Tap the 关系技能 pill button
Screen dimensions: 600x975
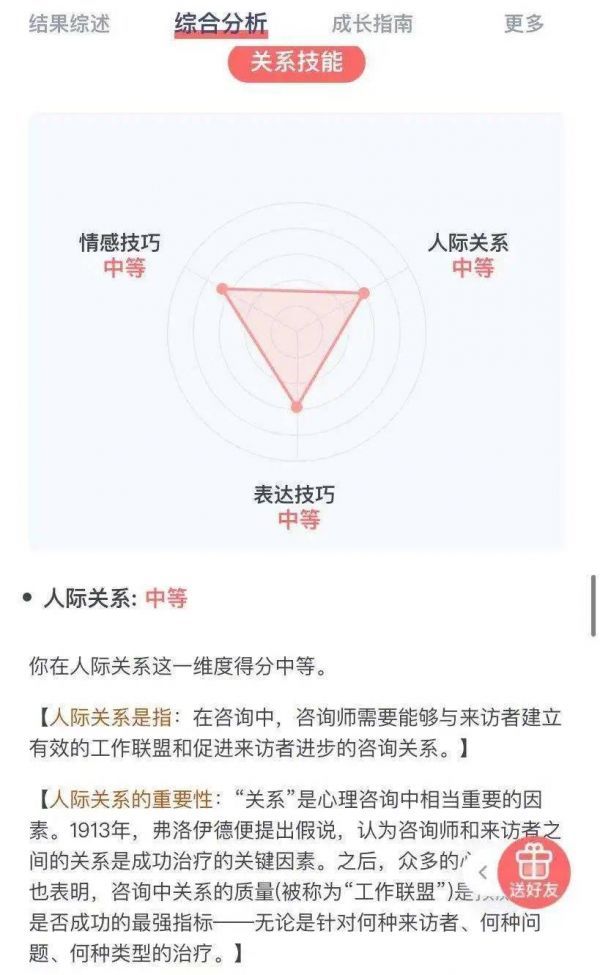pos(296,63)
